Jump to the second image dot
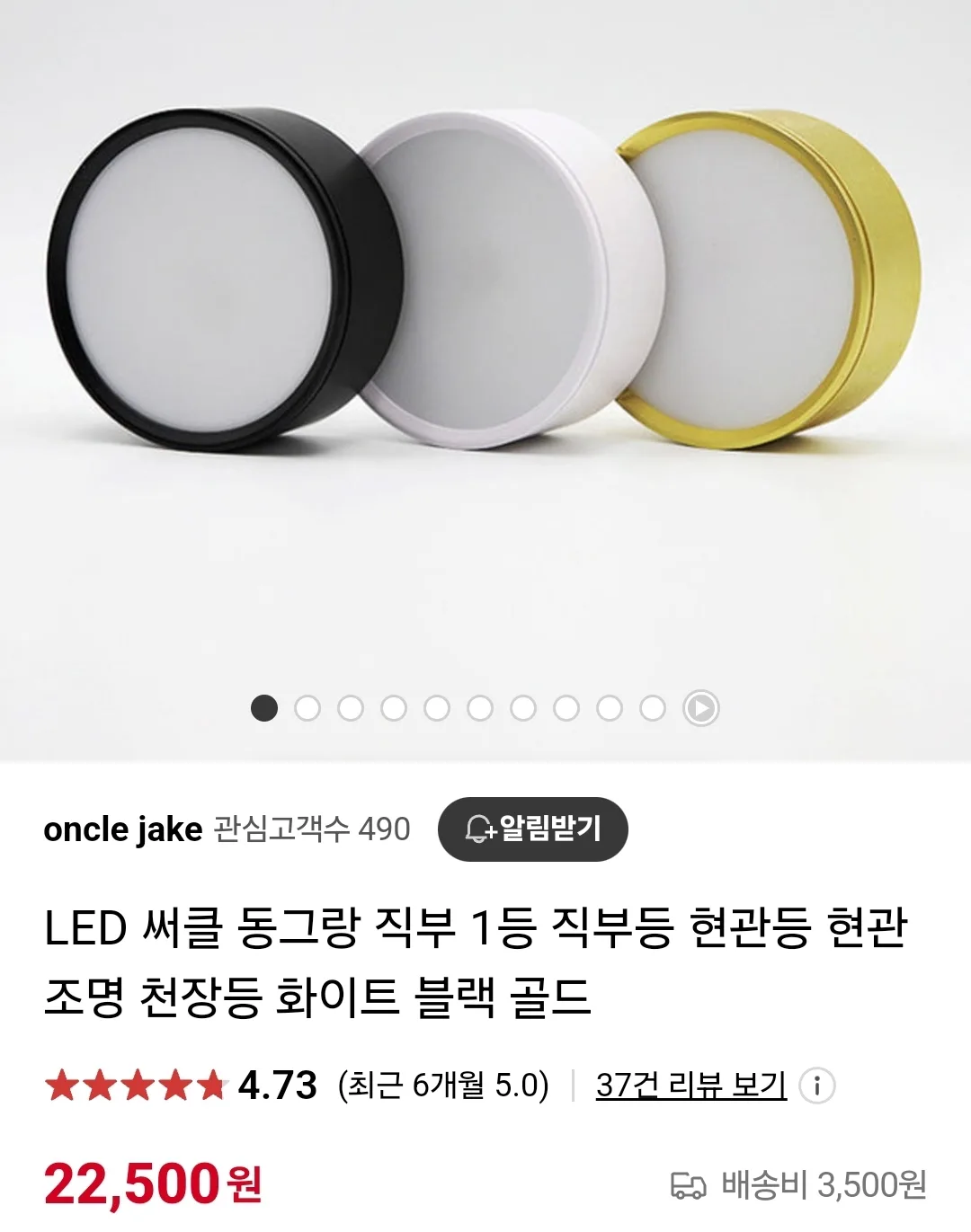The height and width of the screenshot is (1232, 971). click(307, 708)
